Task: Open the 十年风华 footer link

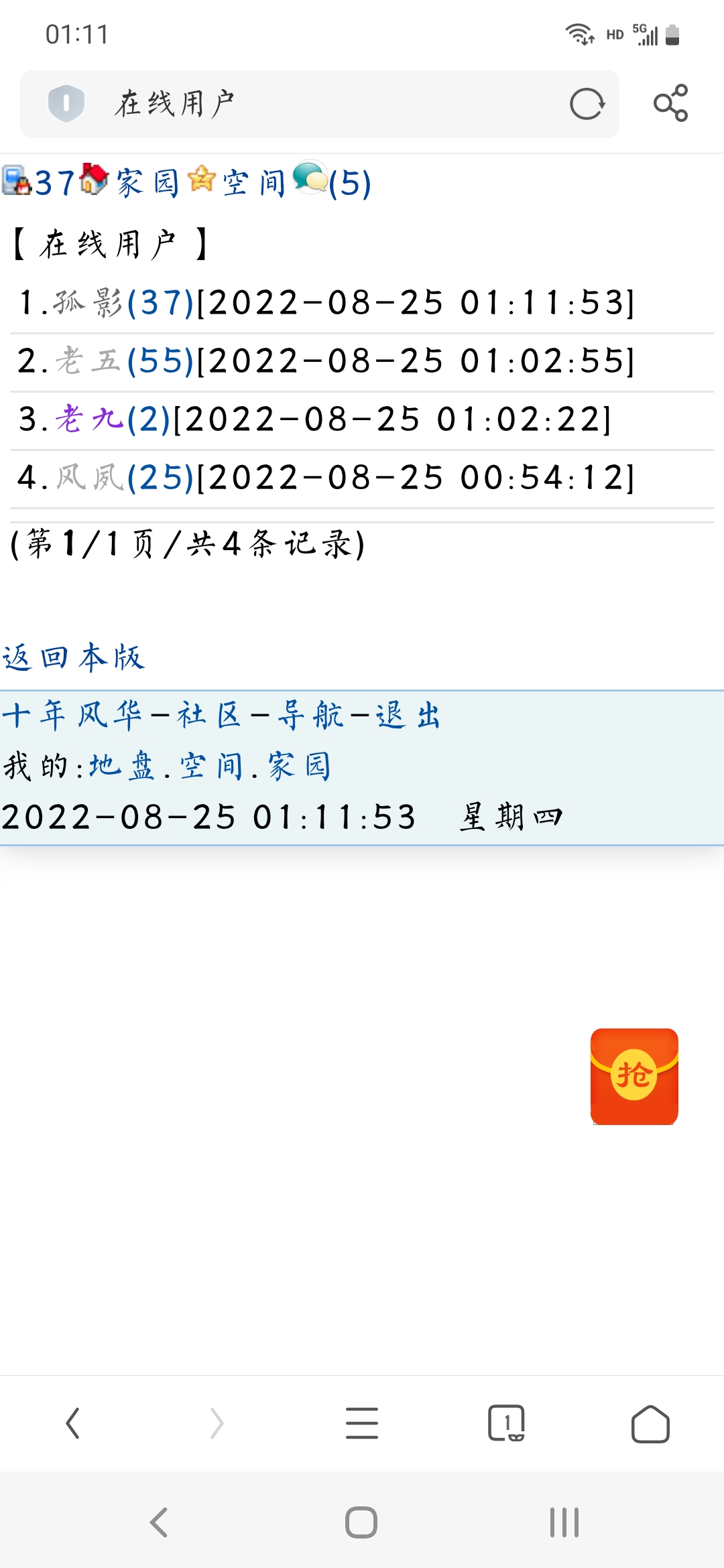Action: click(72, 715)
